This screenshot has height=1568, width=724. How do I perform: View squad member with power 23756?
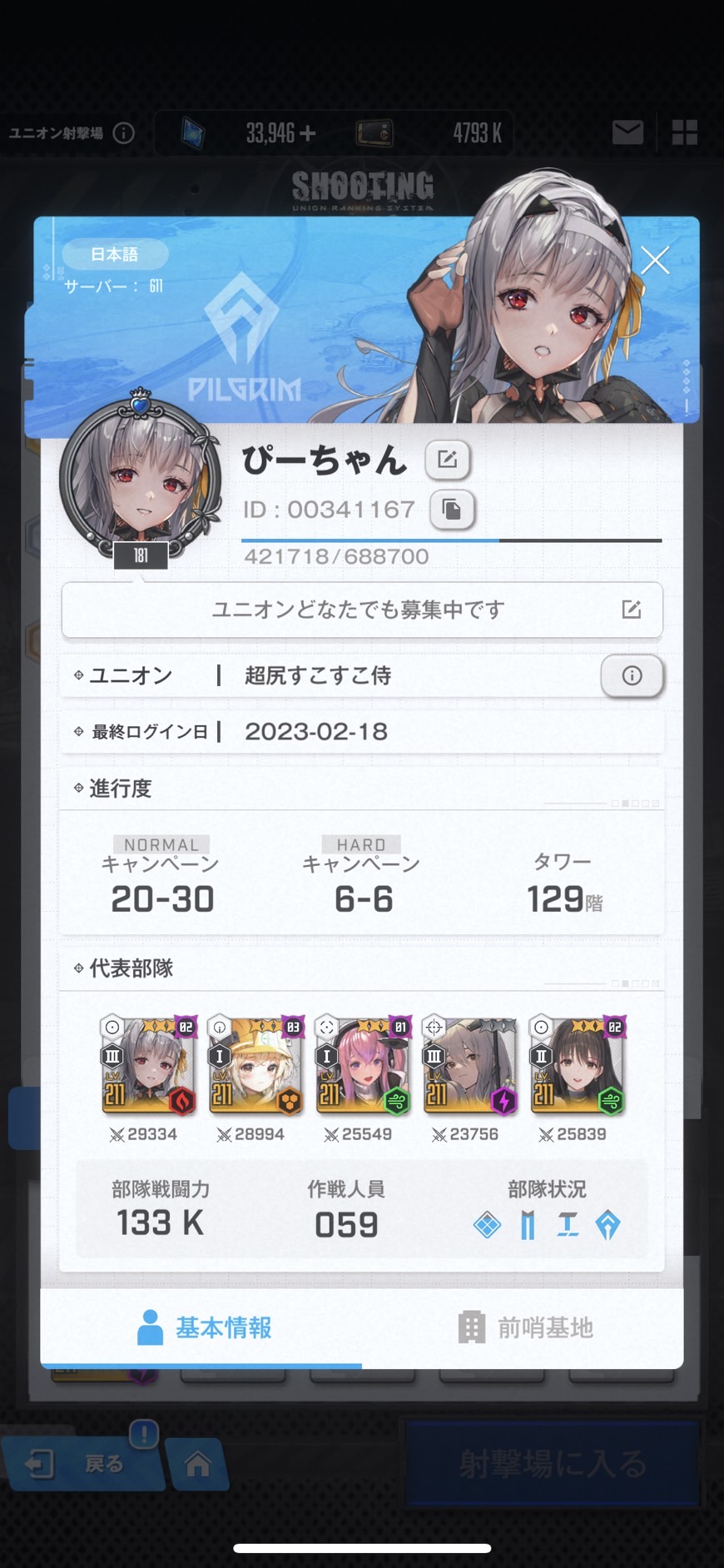[x=470, y=1066]
